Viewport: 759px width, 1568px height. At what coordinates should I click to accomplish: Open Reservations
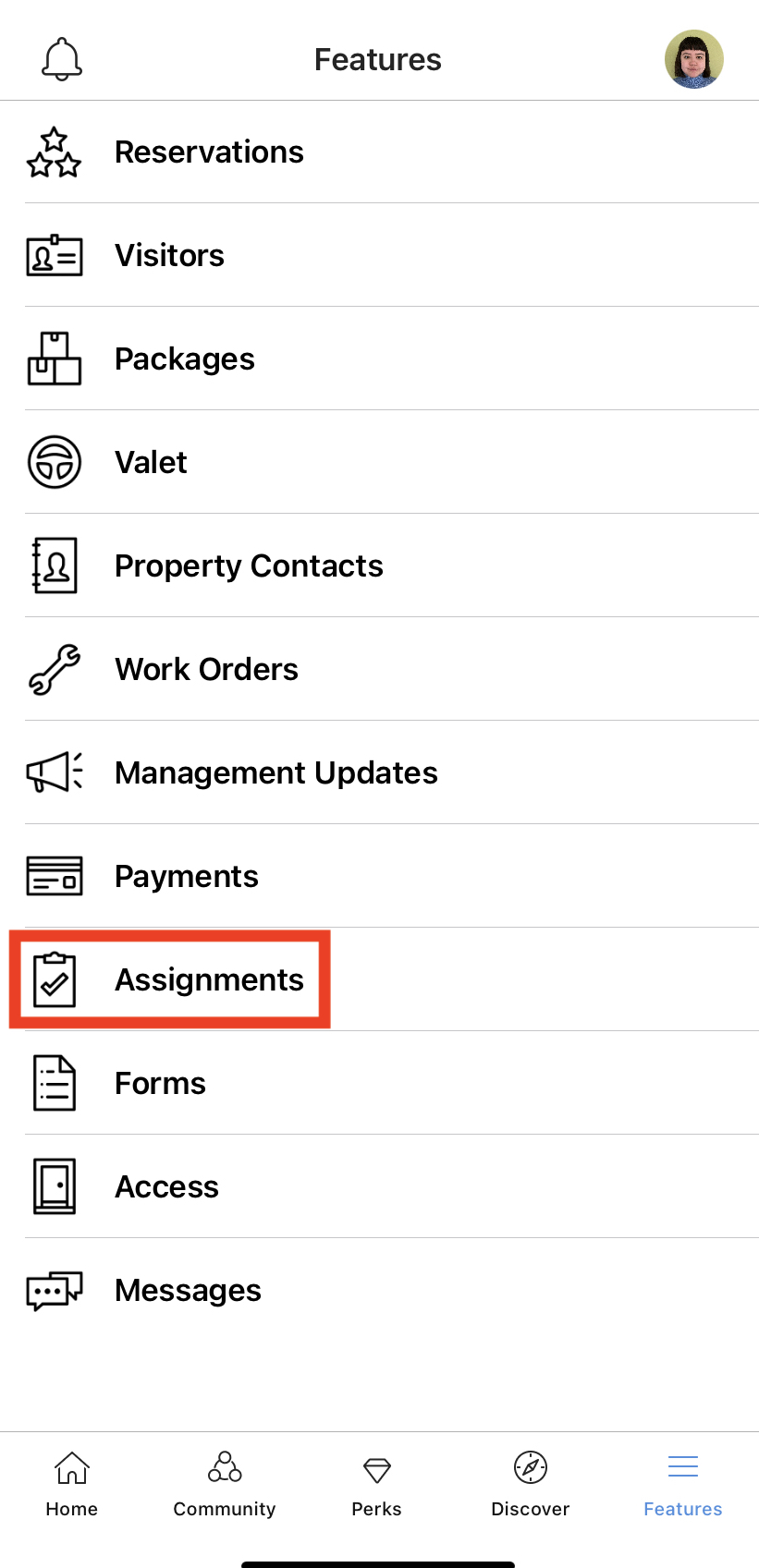pyautogui.click(x=209, y=152)
